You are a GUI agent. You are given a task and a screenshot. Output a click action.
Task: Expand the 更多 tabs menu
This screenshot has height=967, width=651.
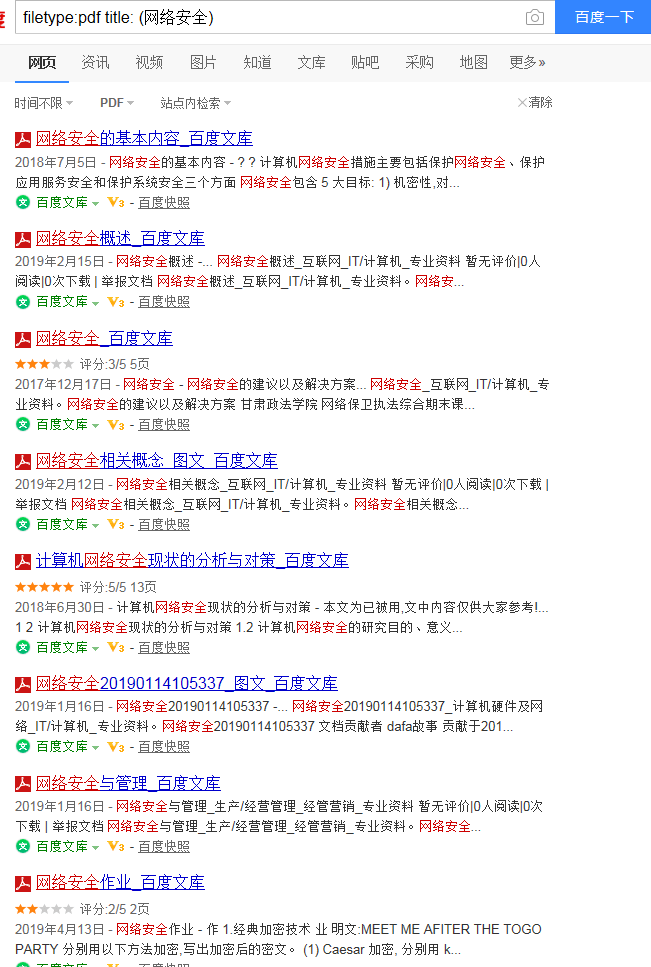tap(527, 62)
